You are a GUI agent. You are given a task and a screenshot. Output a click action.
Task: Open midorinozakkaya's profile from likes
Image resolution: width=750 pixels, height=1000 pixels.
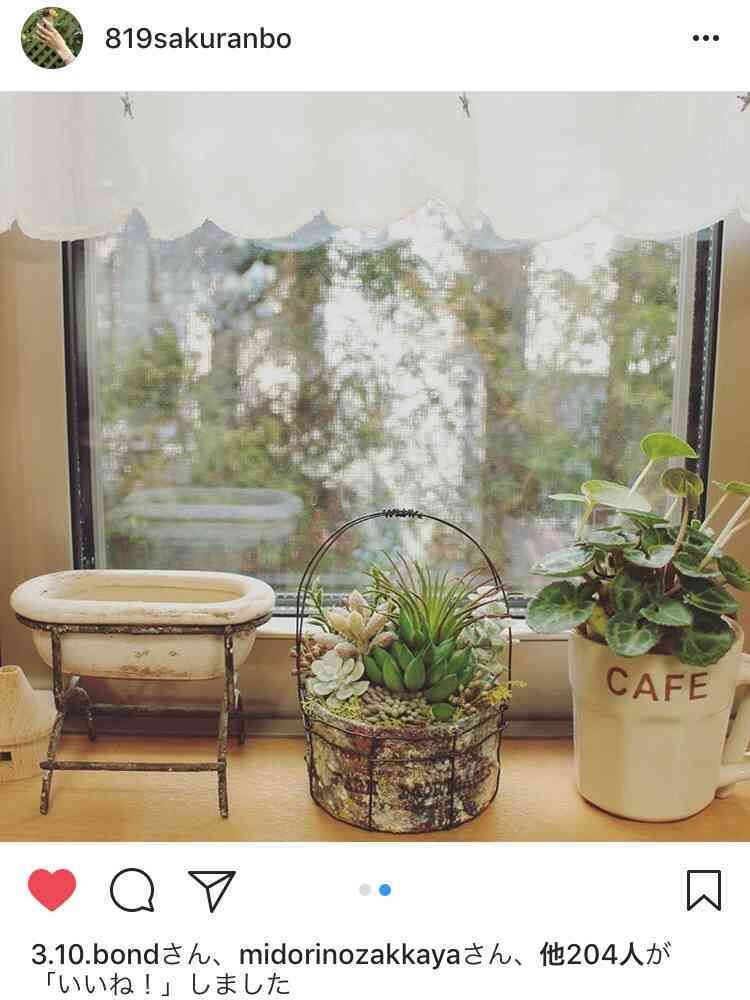pos(349,955)
